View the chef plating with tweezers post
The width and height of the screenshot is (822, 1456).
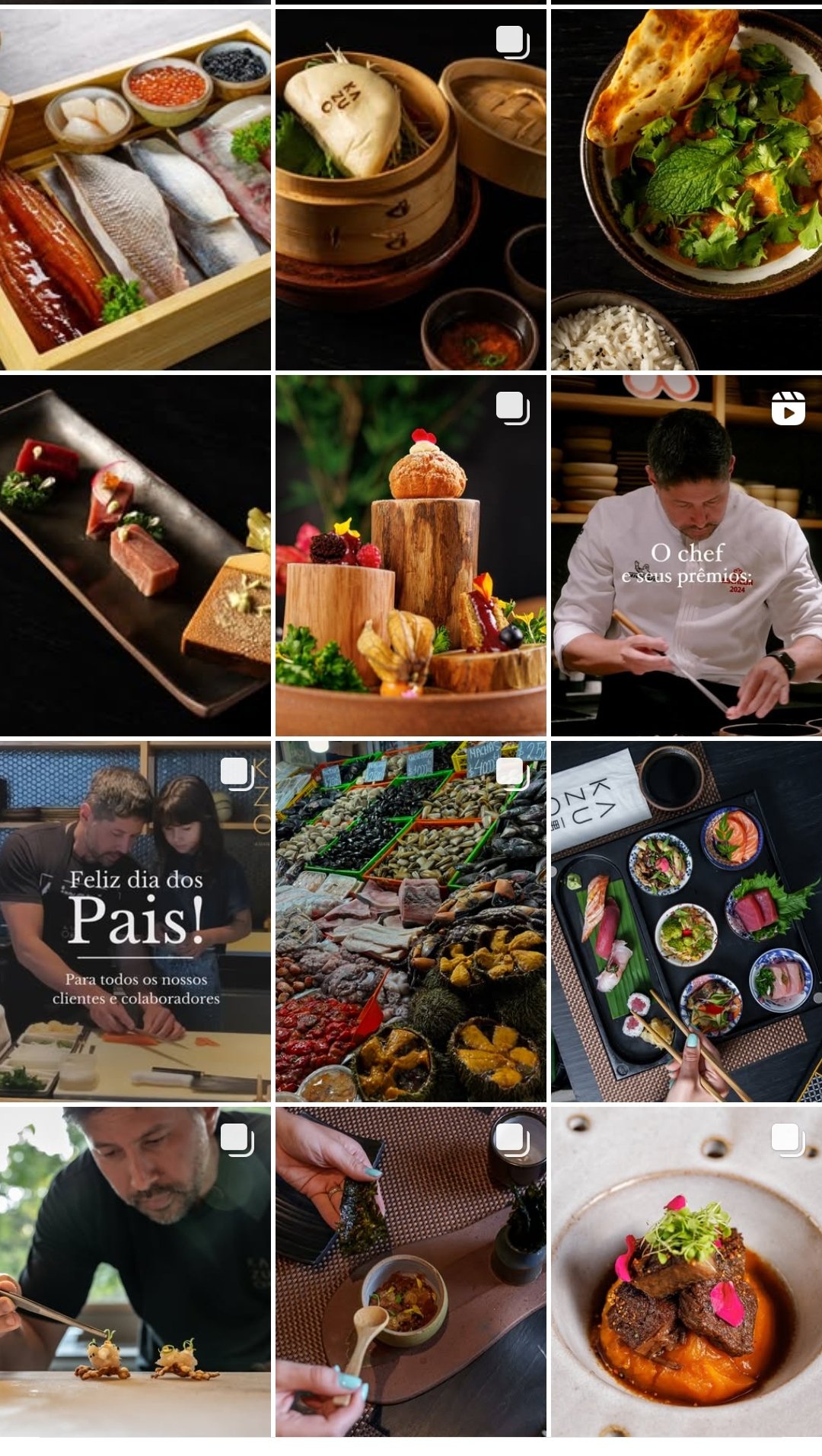(x=135, y=1272)
